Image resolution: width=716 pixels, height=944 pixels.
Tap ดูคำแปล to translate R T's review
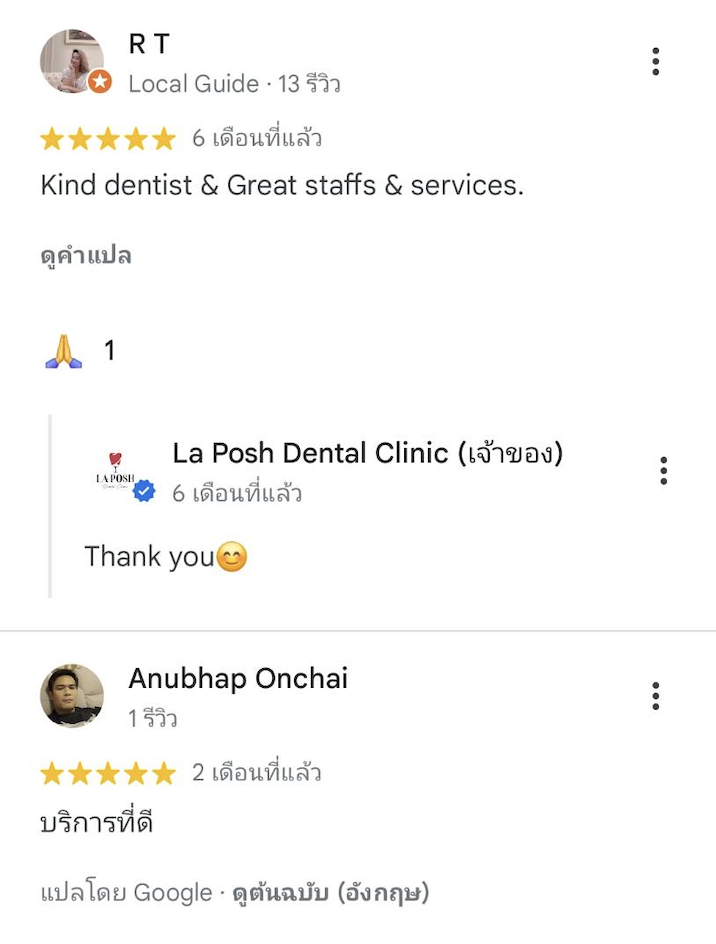point(86,256)
